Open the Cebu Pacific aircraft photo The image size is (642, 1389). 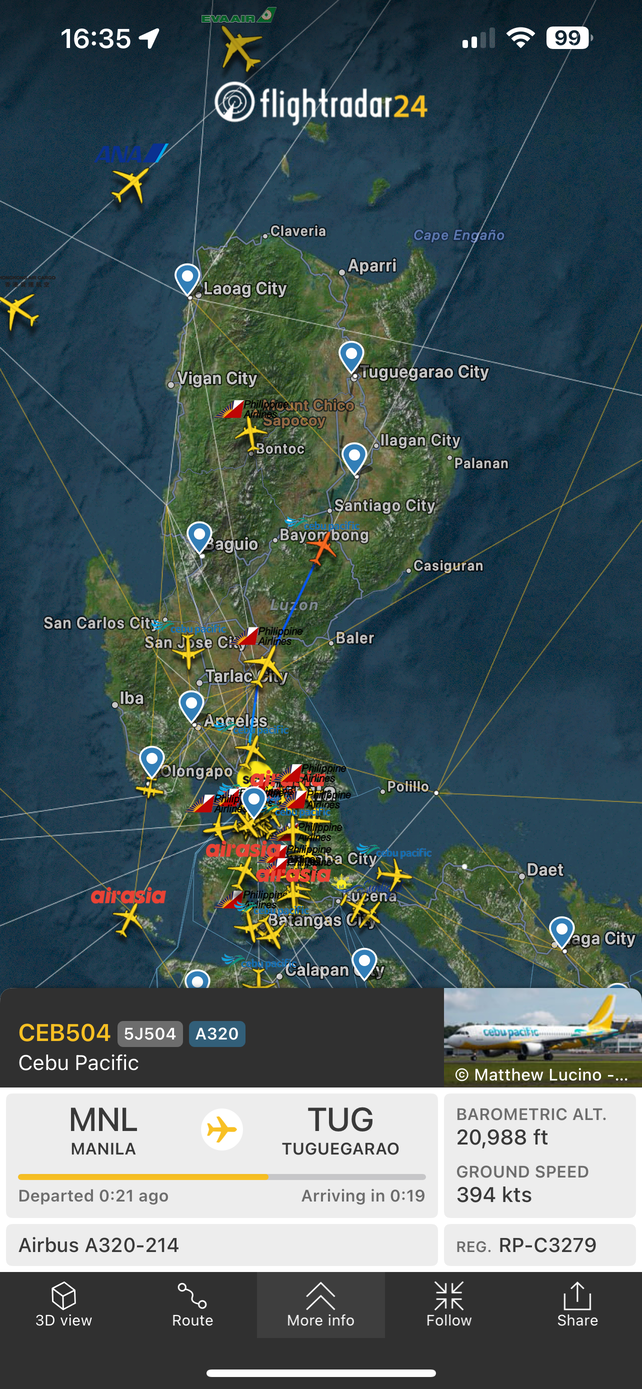tap(542, 1037)
